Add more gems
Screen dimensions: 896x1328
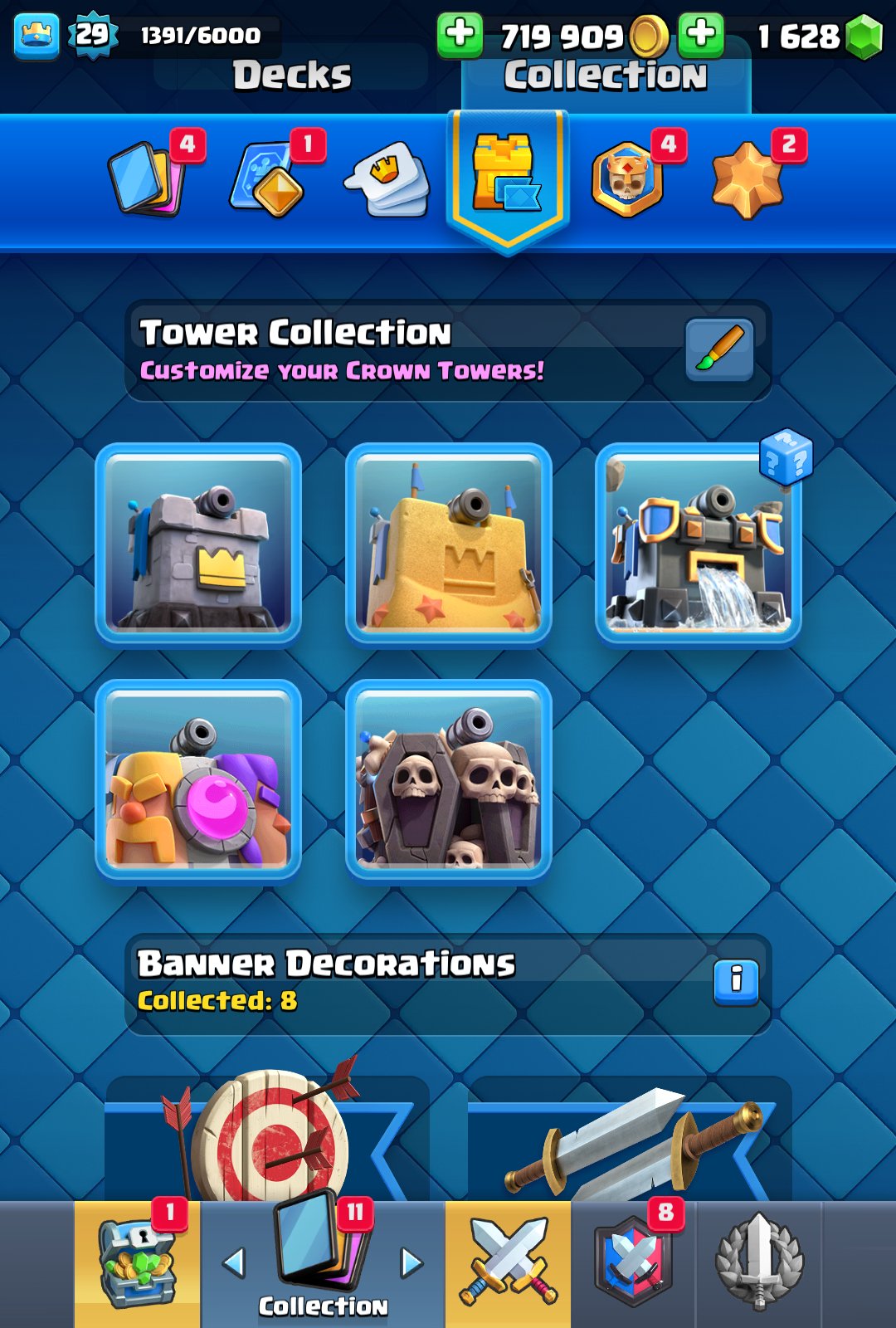point(702,35)
